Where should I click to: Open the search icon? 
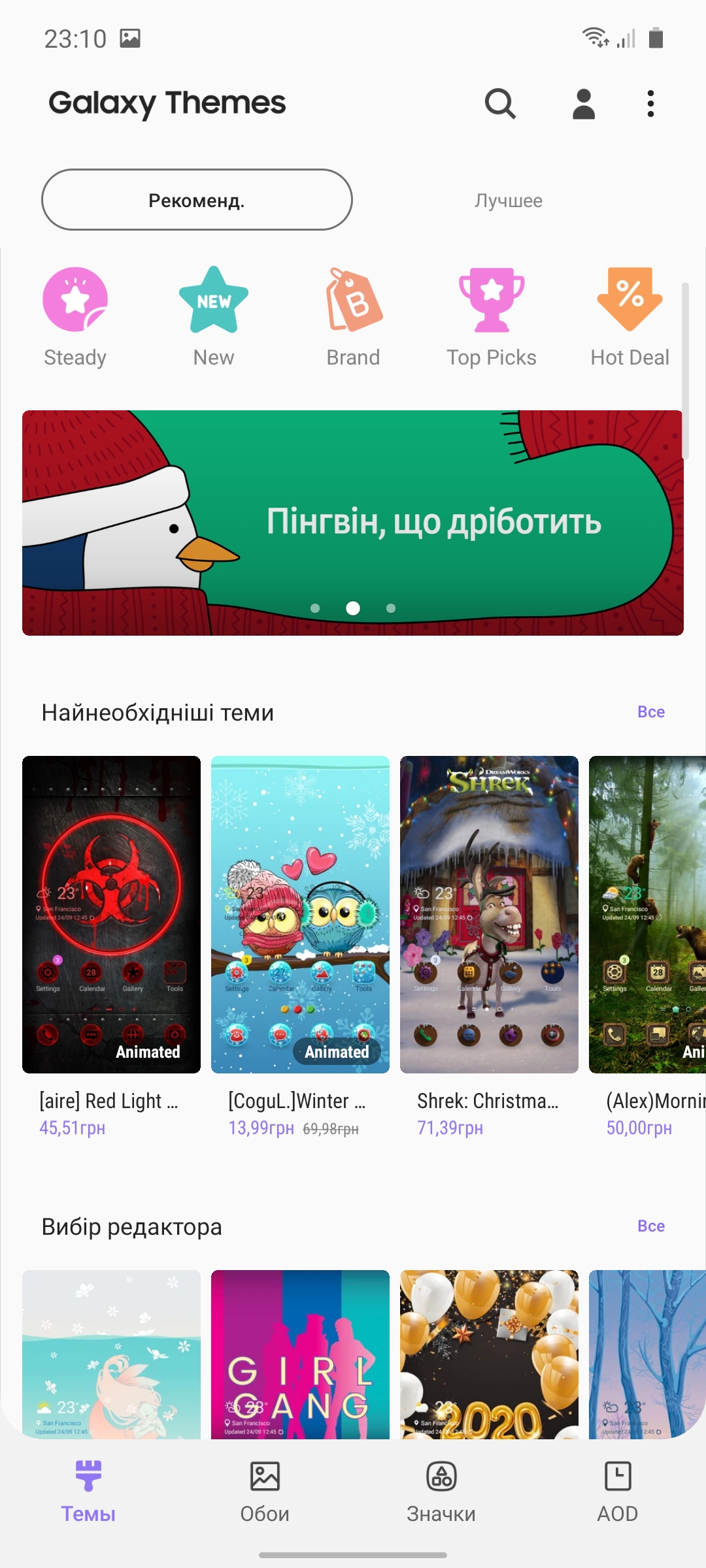pyautogui.click(x=500, y=104)
